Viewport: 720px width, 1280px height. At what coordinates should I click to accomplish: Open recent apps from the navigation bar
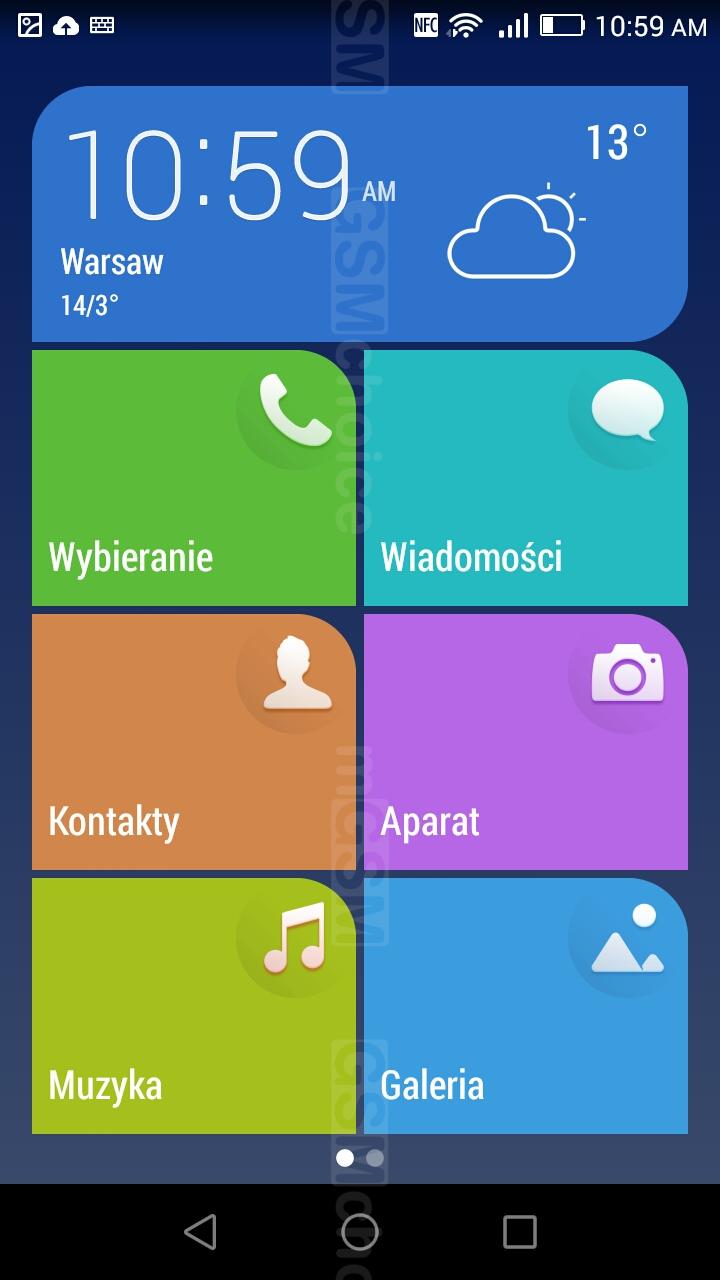519,1232
